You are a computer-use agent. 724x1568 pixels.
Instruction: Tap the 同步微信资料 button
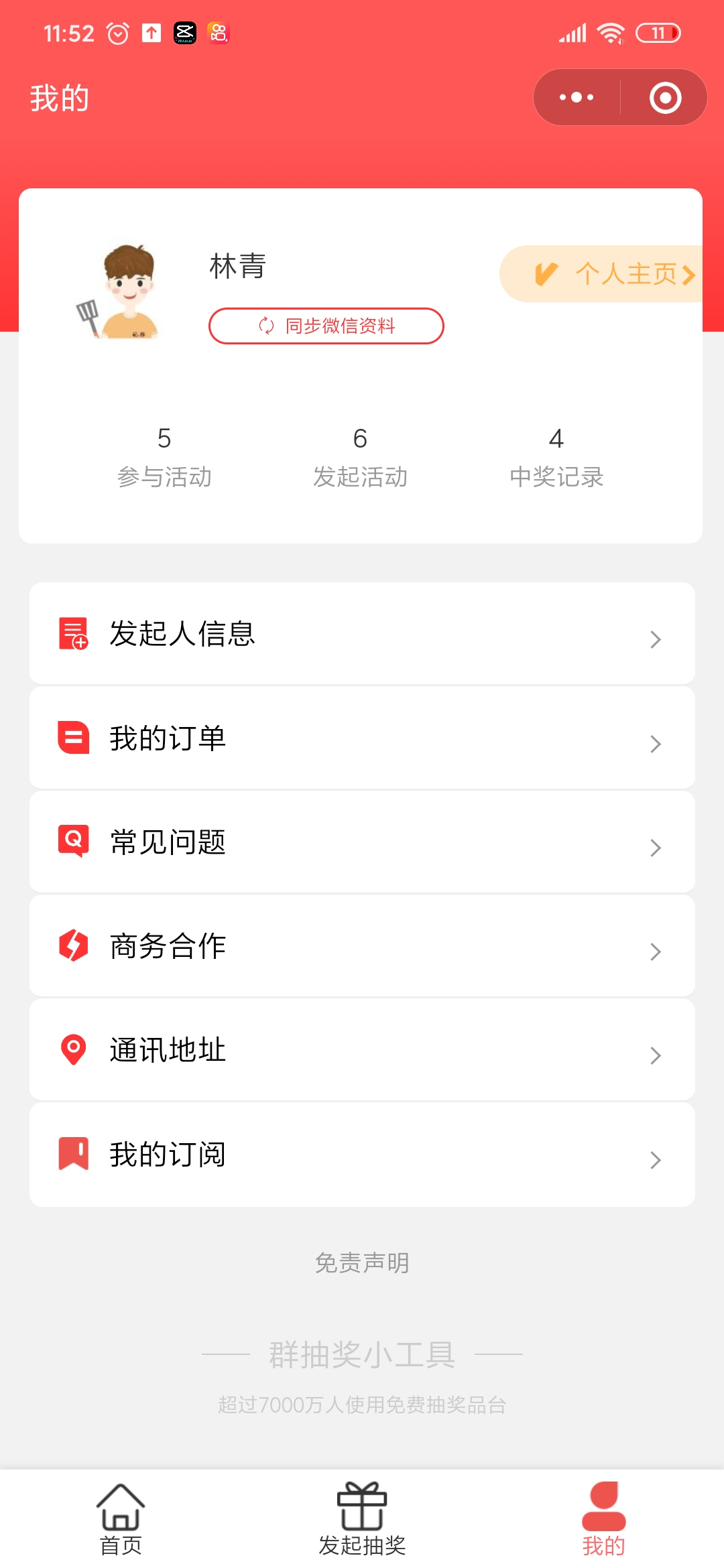point(326,326)
